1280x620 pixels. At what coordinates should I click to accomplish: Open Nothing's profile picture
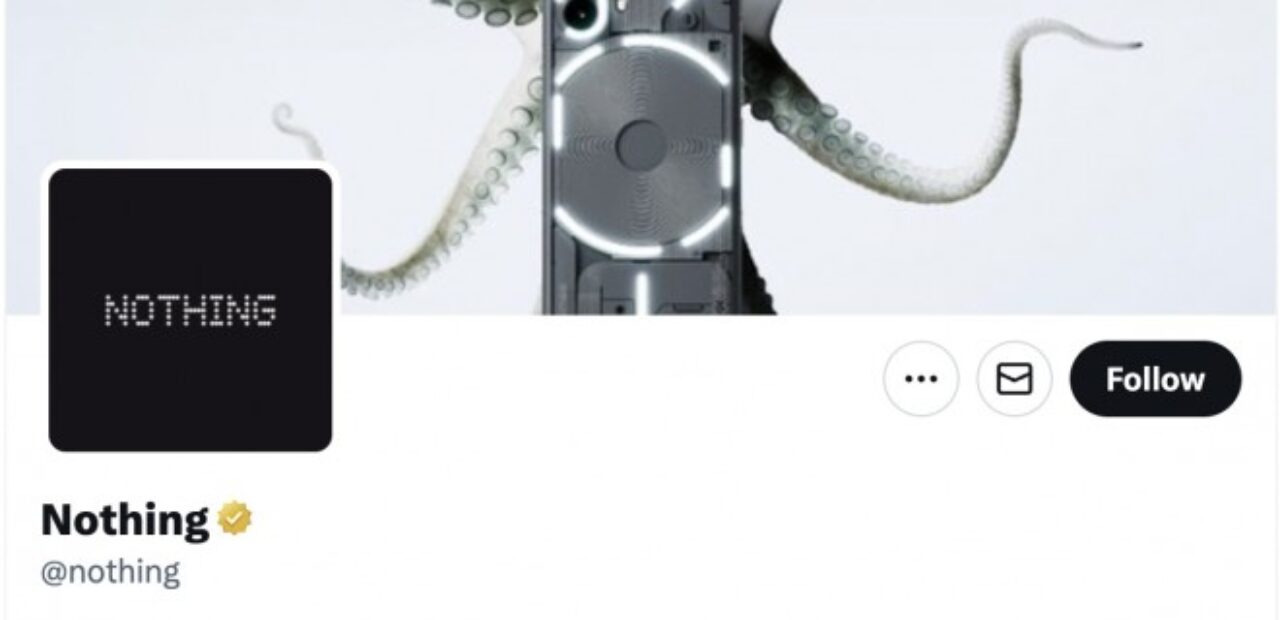190,310
